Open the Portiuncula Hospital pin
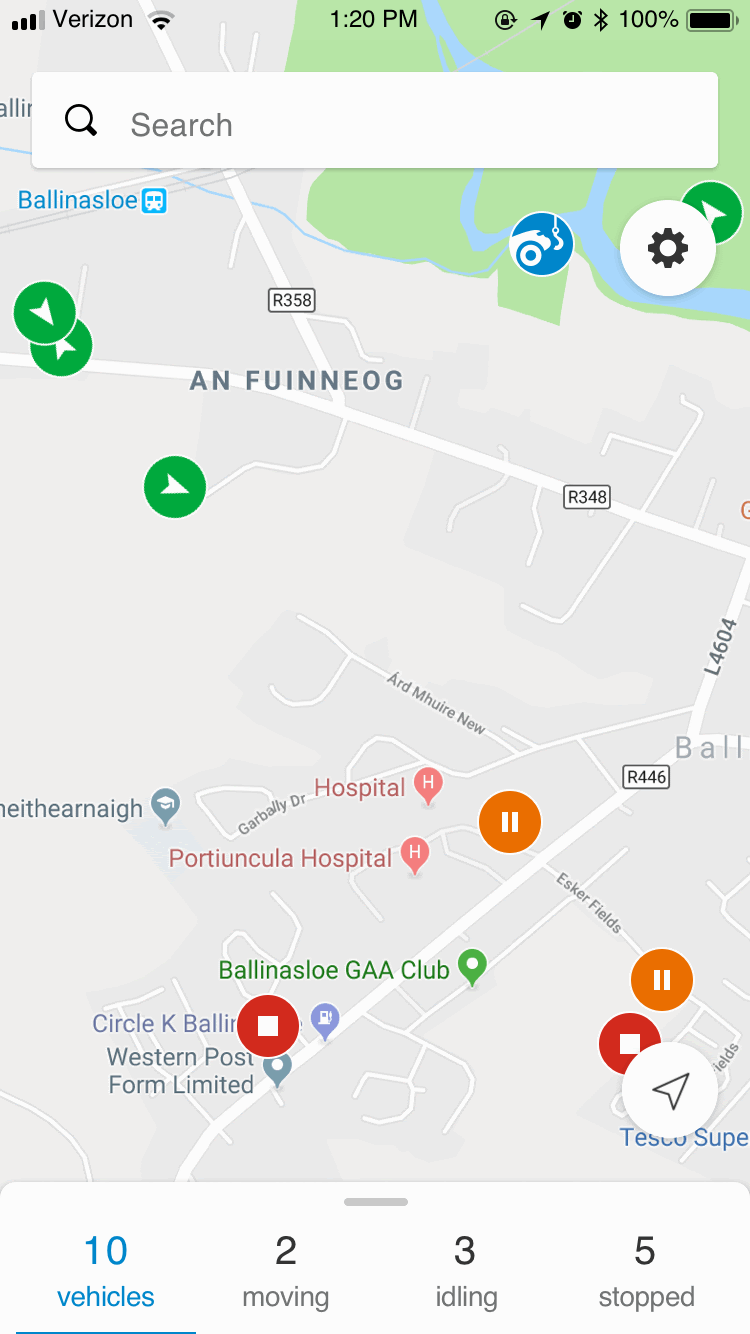 click(414, 856)
